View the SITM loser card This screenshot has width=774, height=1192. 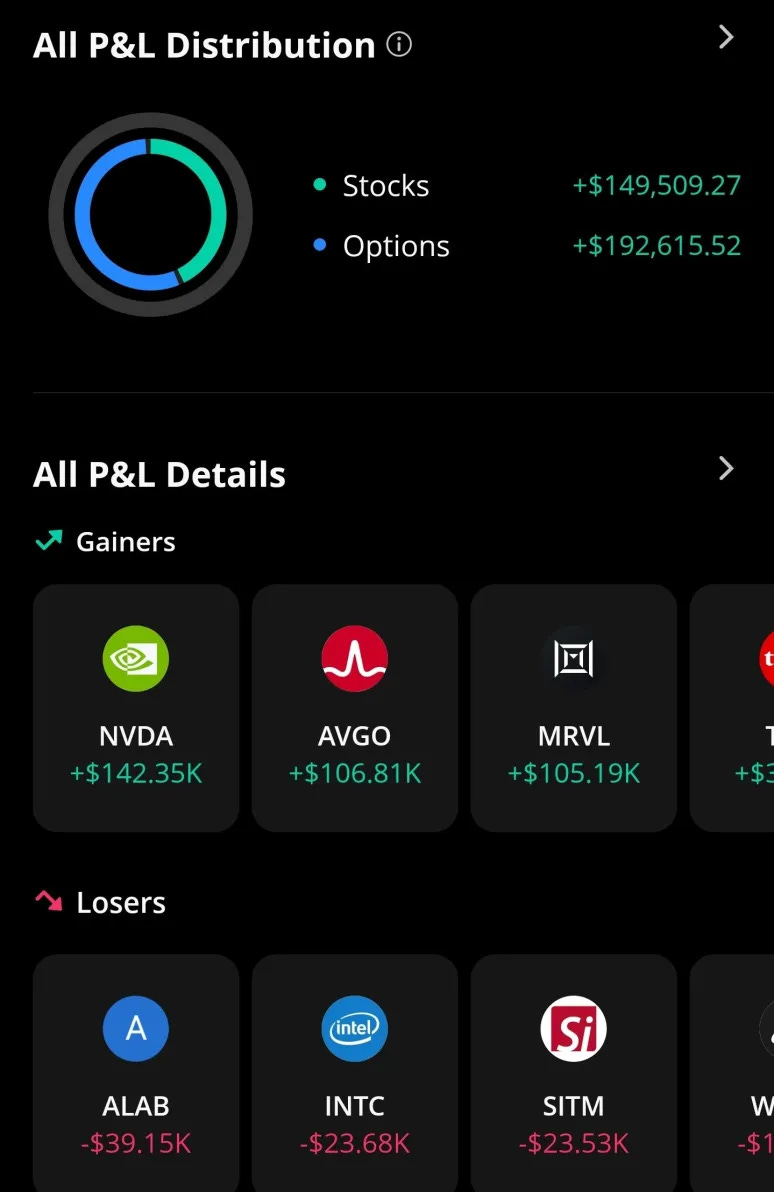click(573, 1075)
